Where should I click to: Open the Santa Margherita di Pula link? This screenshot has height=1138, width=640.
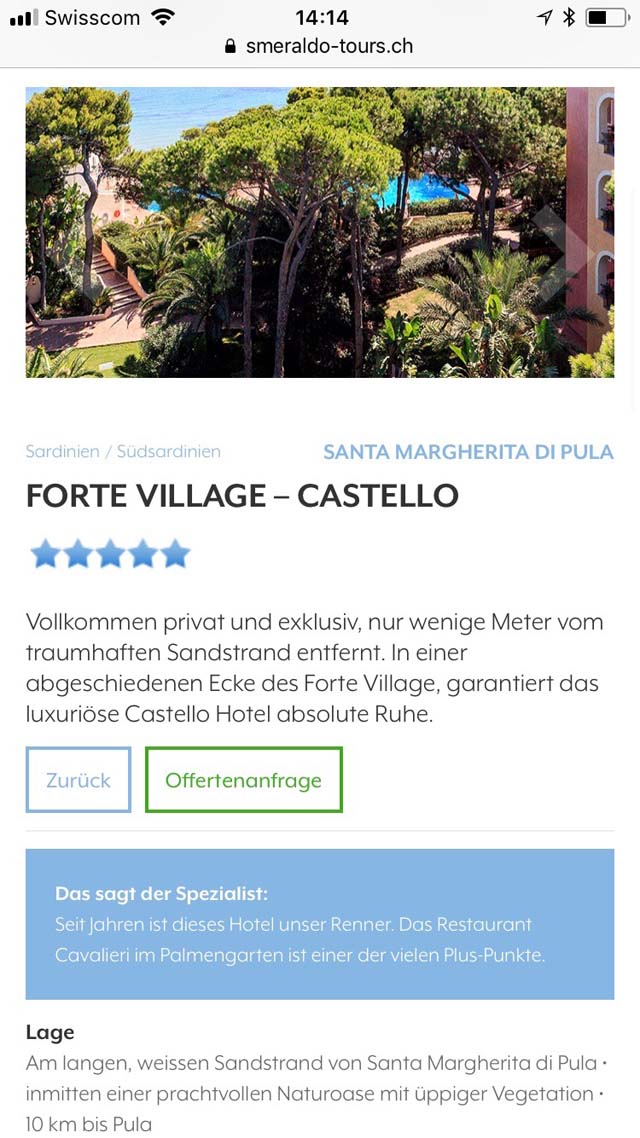[x=469, y=452]
